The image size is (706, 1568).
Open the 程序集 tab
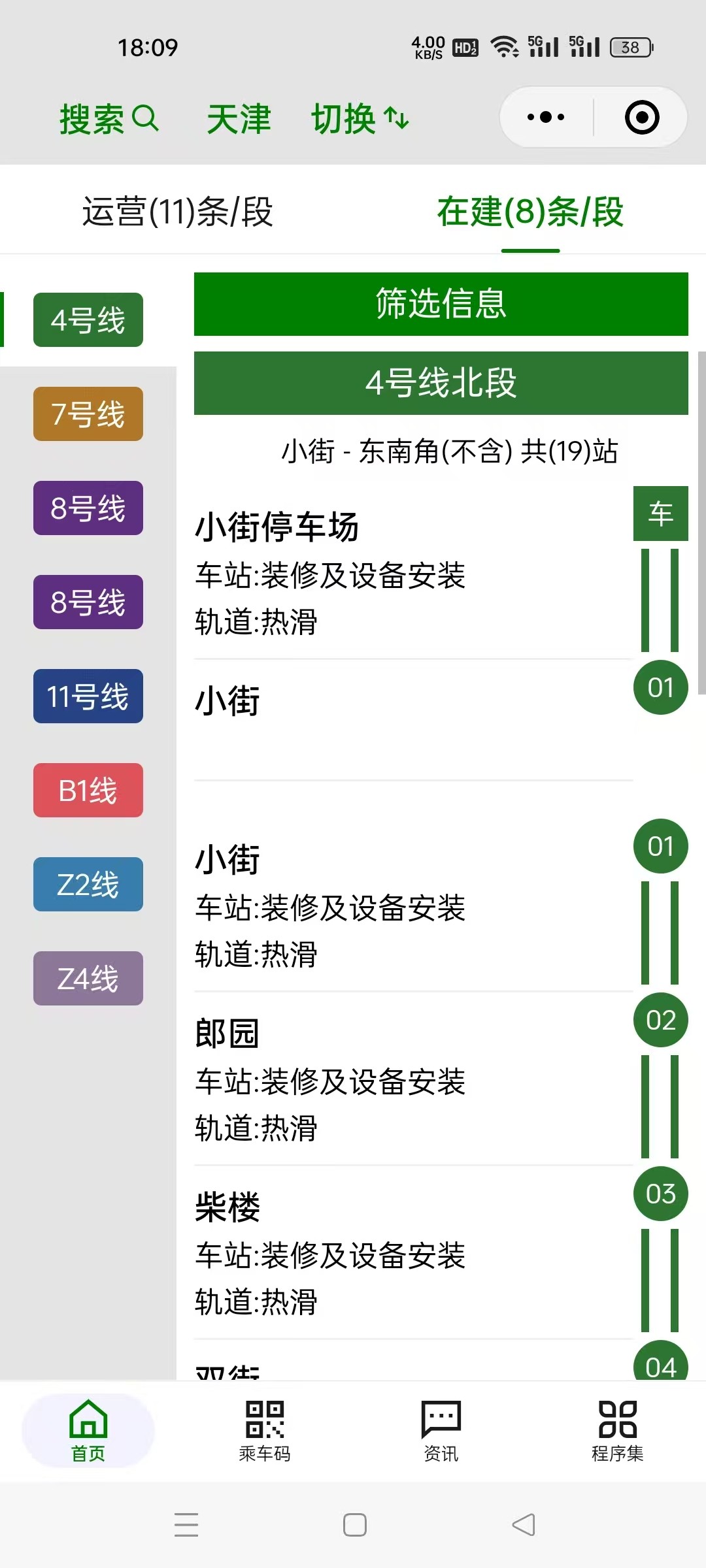point(618,1431)
